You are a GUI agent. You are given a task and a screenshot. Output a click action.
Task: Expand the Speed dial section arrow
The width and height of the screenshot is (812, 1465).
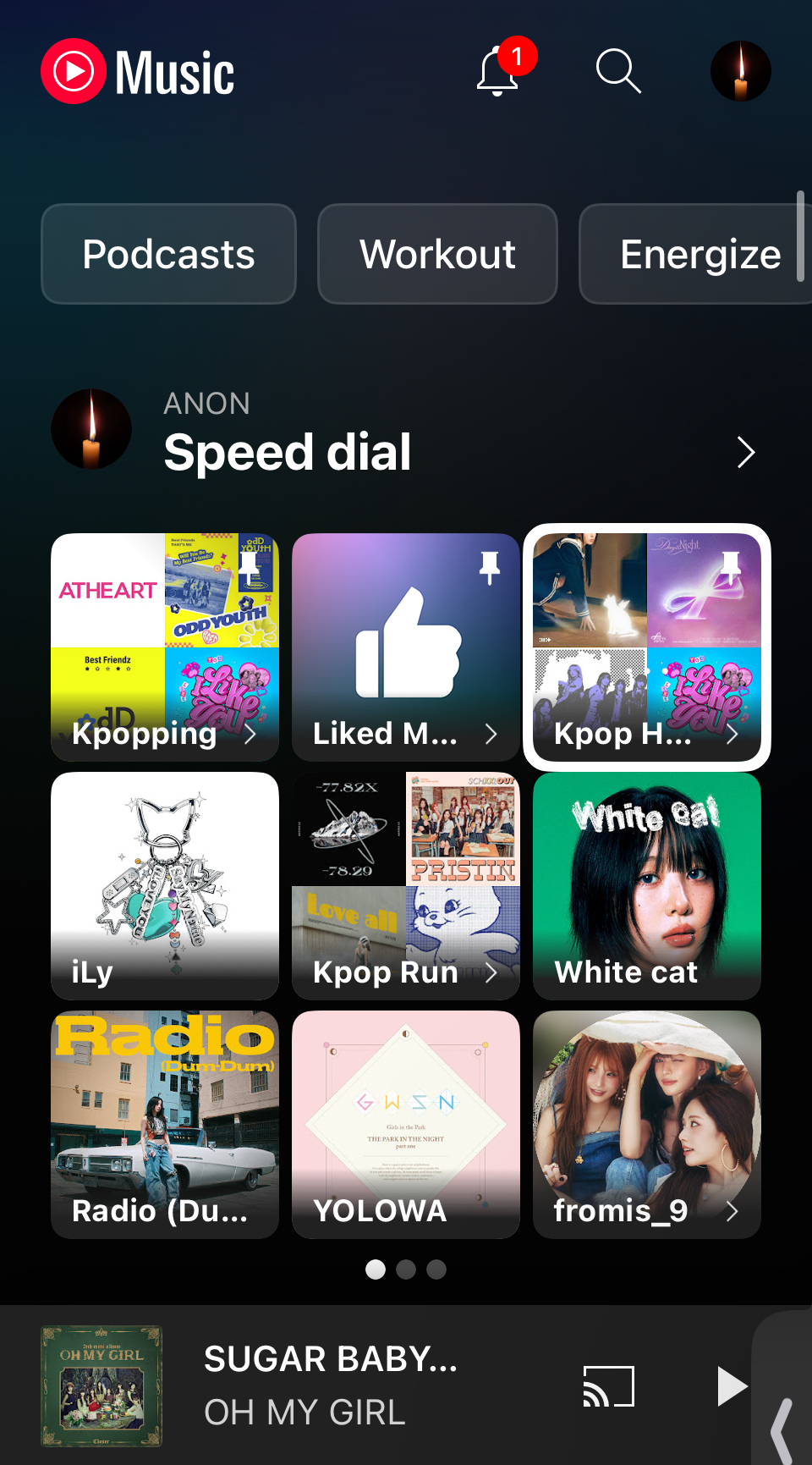[745, 452]
